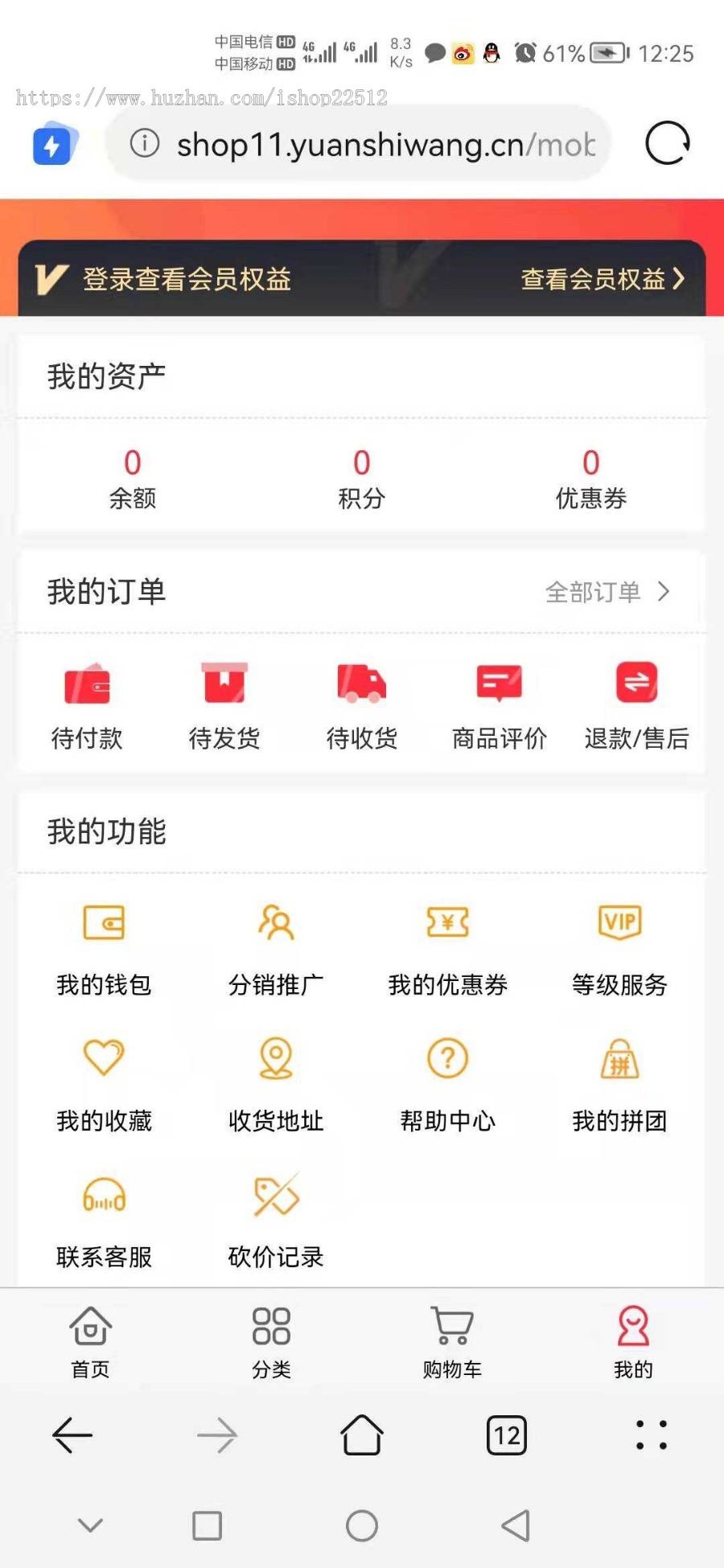Viewport: 724px width, 1568px height.
Task: Show 我的收藏 favorites
Action: 104,1086
